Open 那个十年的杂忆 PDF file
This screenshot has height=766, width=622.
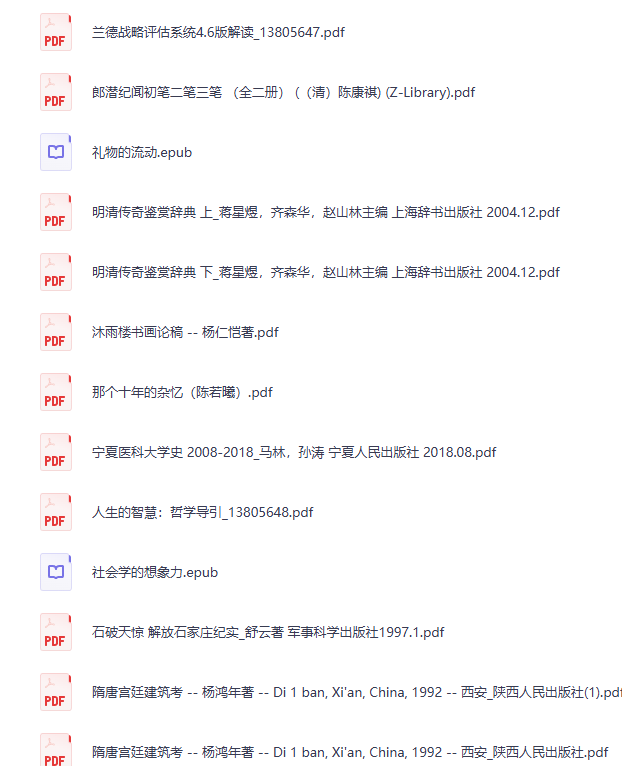[x=182, y=392]
